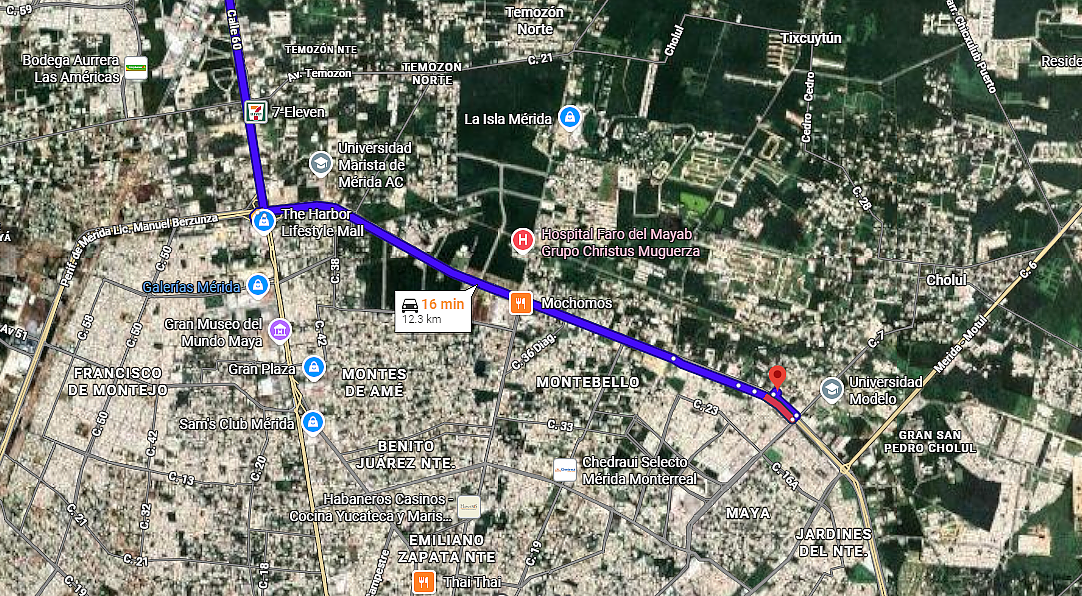Open the Gran Plaza shopping marker

[x=313, y=368]
